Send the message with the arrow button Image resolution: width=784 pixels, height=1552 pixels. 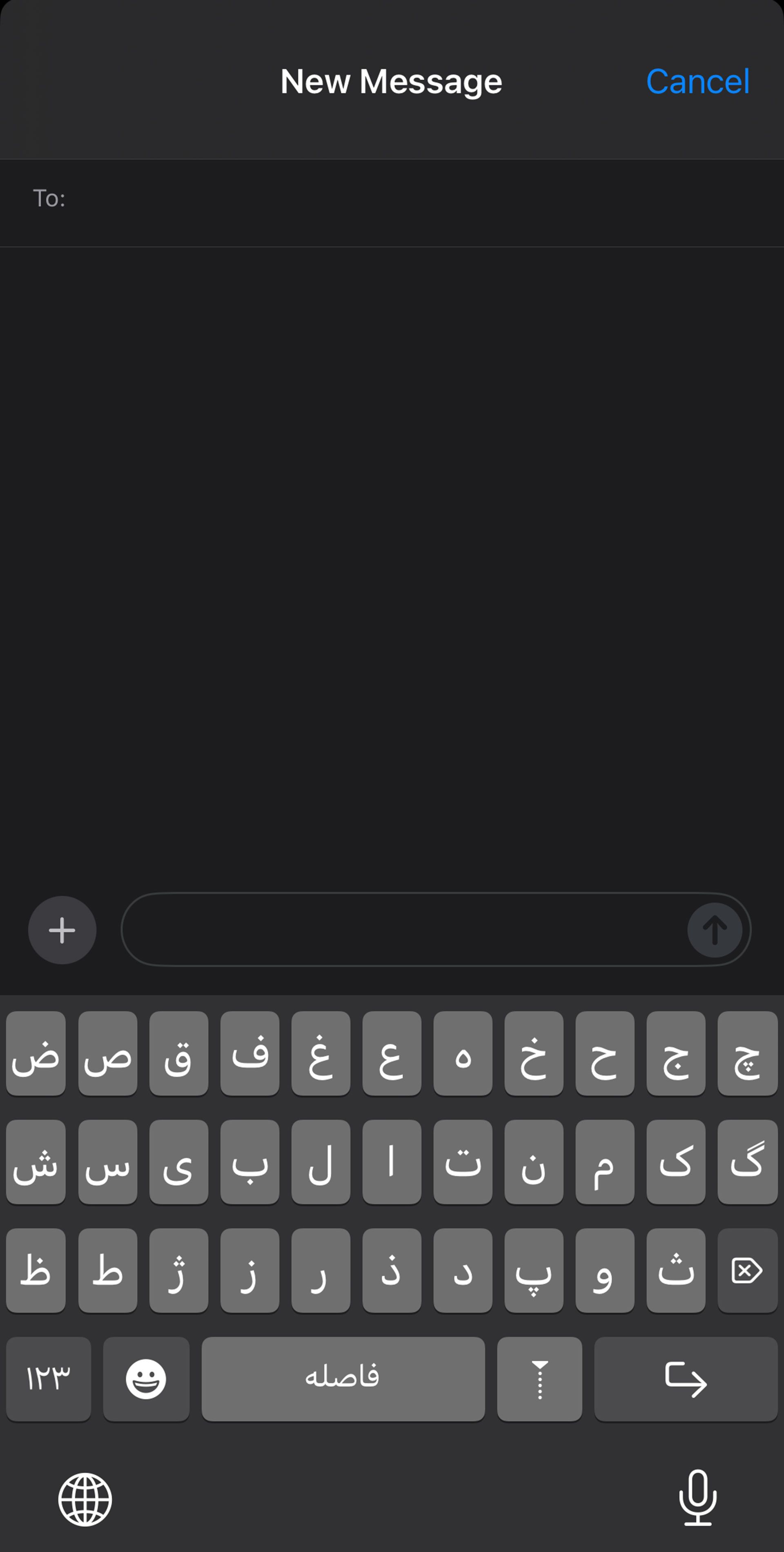point(715,930)
